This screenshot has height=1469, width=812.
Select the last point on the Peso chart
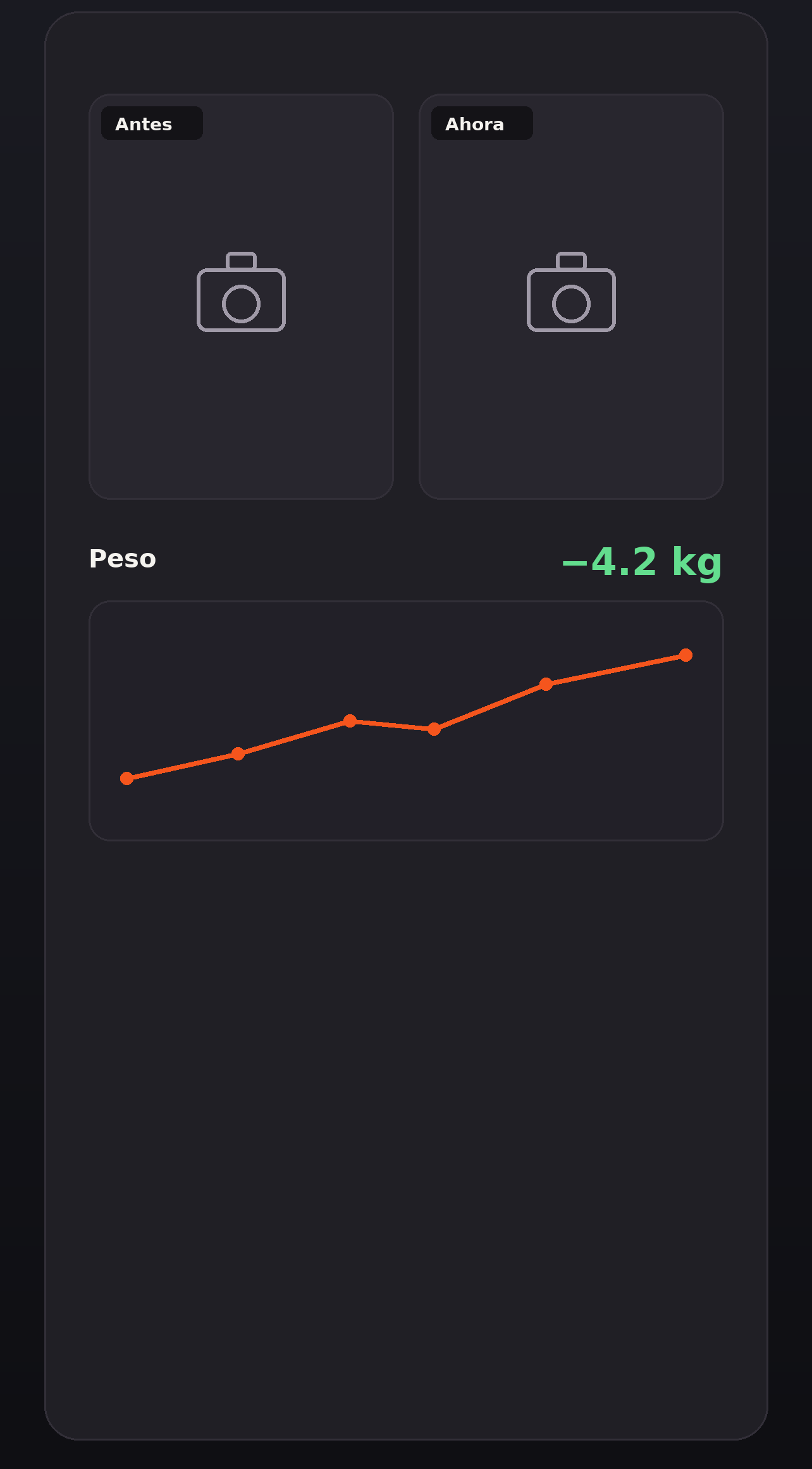pyautogui.click(x=686, y=655)
